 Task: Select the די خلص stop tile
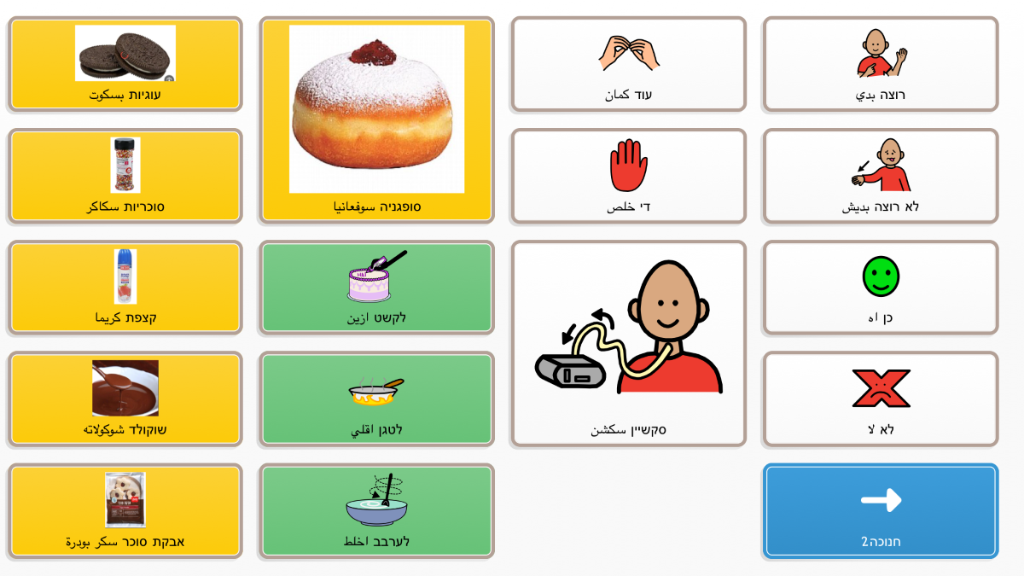(x=628, y=176)
